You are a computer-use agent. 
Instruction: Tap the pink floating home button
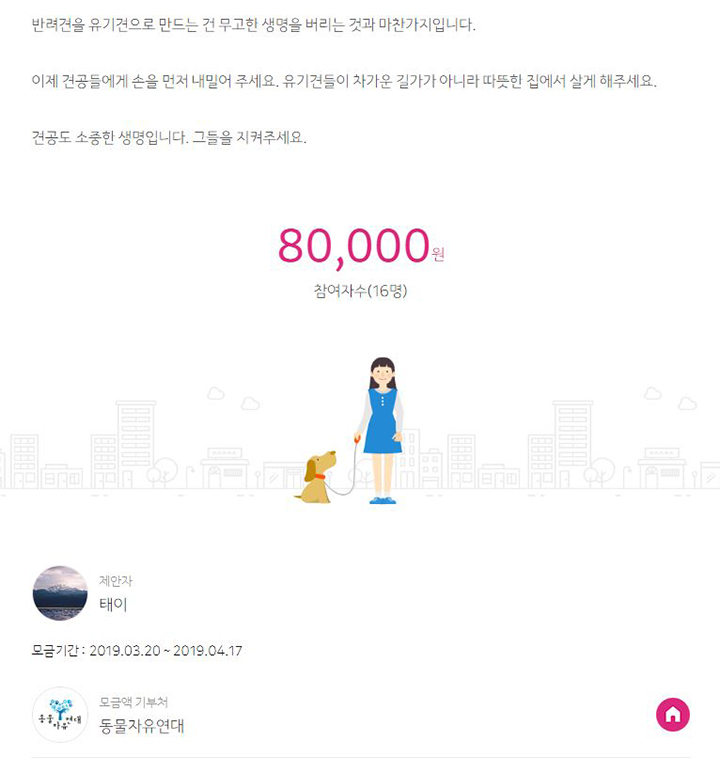pos(673,714)
